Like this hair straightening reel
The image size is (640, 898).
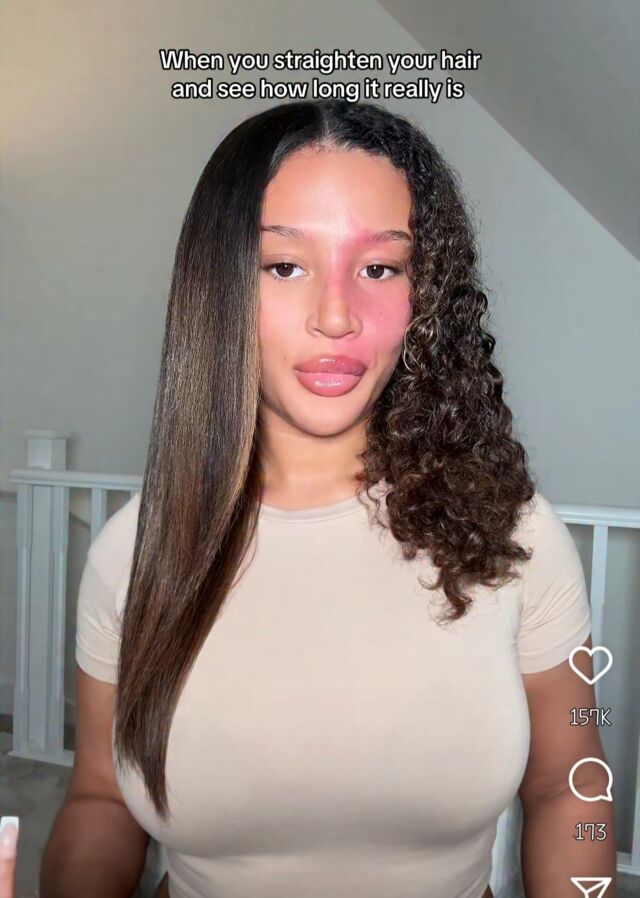point(590,666)
